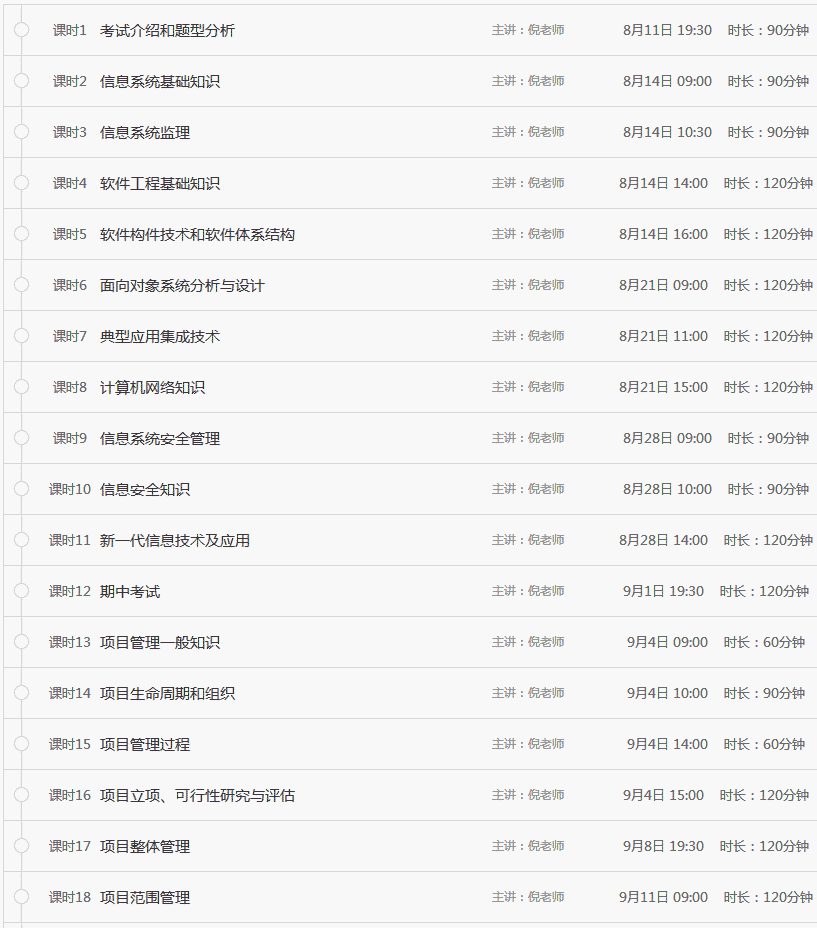This screenshot has height=928, width=817.
Task: Select lesson 13 项目管理一般知识
Action: click(x=159, y=643)
